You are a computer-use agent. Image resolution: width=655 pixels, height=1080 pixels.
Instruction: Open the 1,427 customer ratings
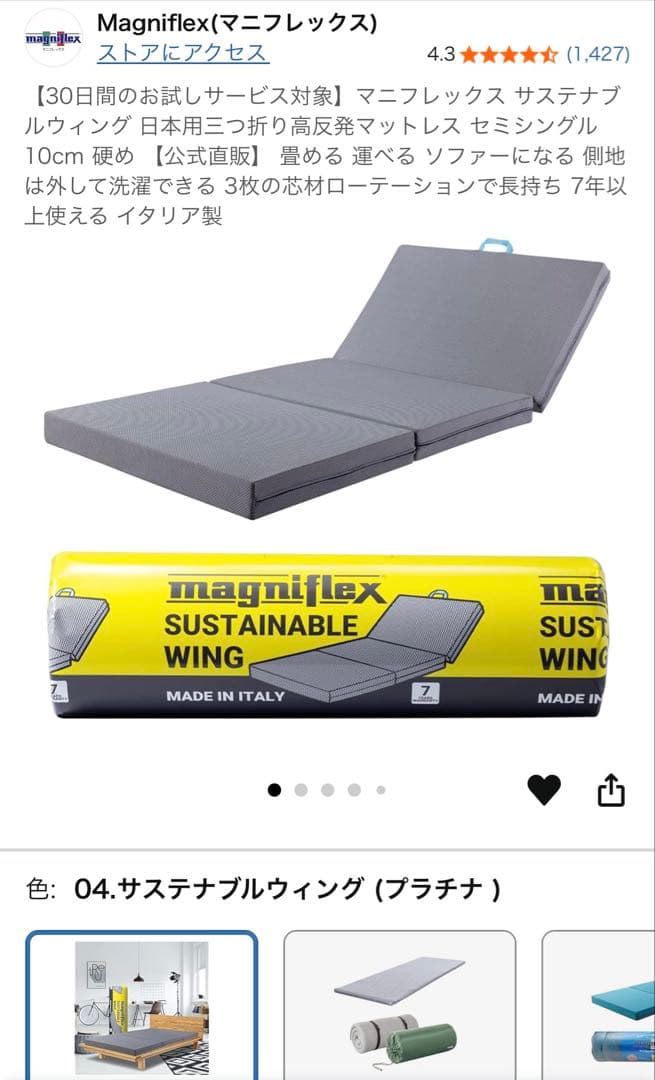pyautogui.click(x=598, y=53)
